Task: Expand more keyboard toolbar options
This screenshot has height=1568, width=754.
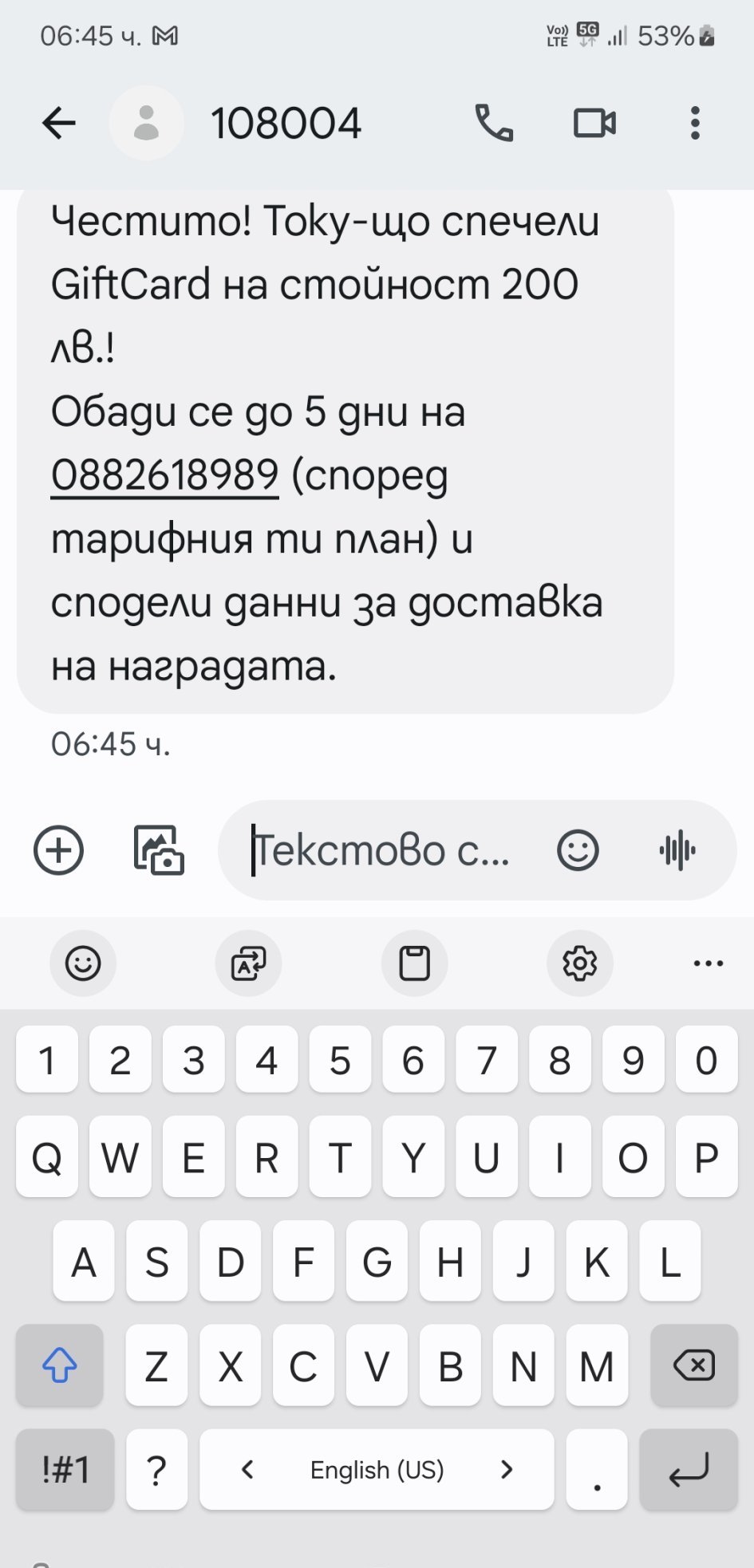Action: click(x=709, y=963)
